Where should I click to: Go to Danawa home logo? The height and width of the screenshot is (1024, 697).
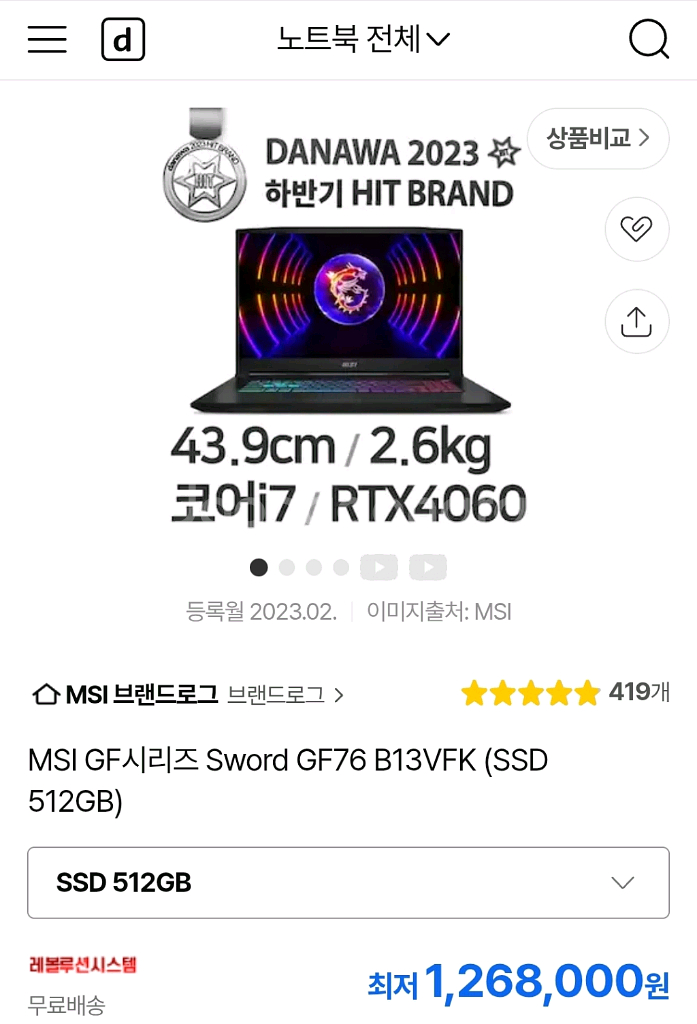coord(123,40)
